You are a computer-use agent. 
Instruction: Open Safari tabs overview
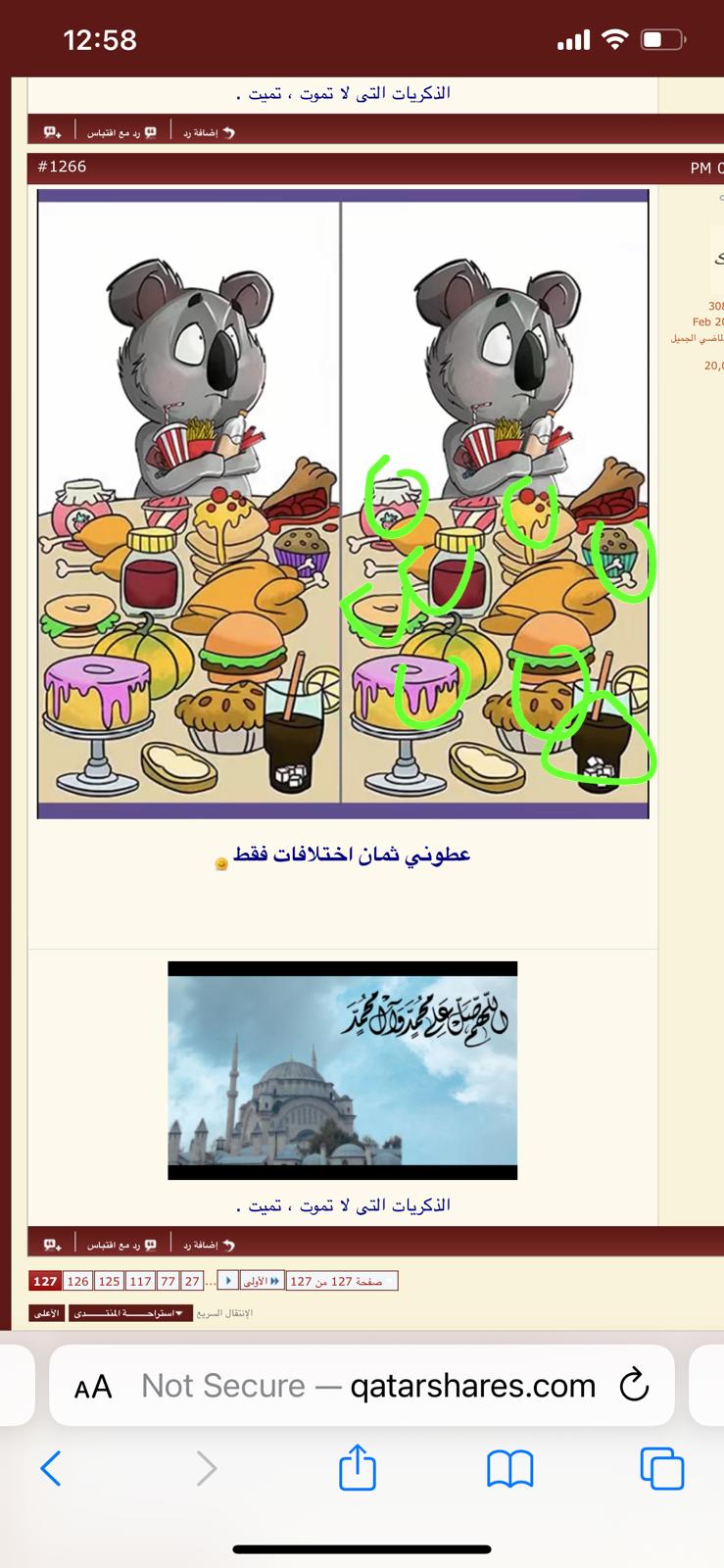[x=661, y=1468]
